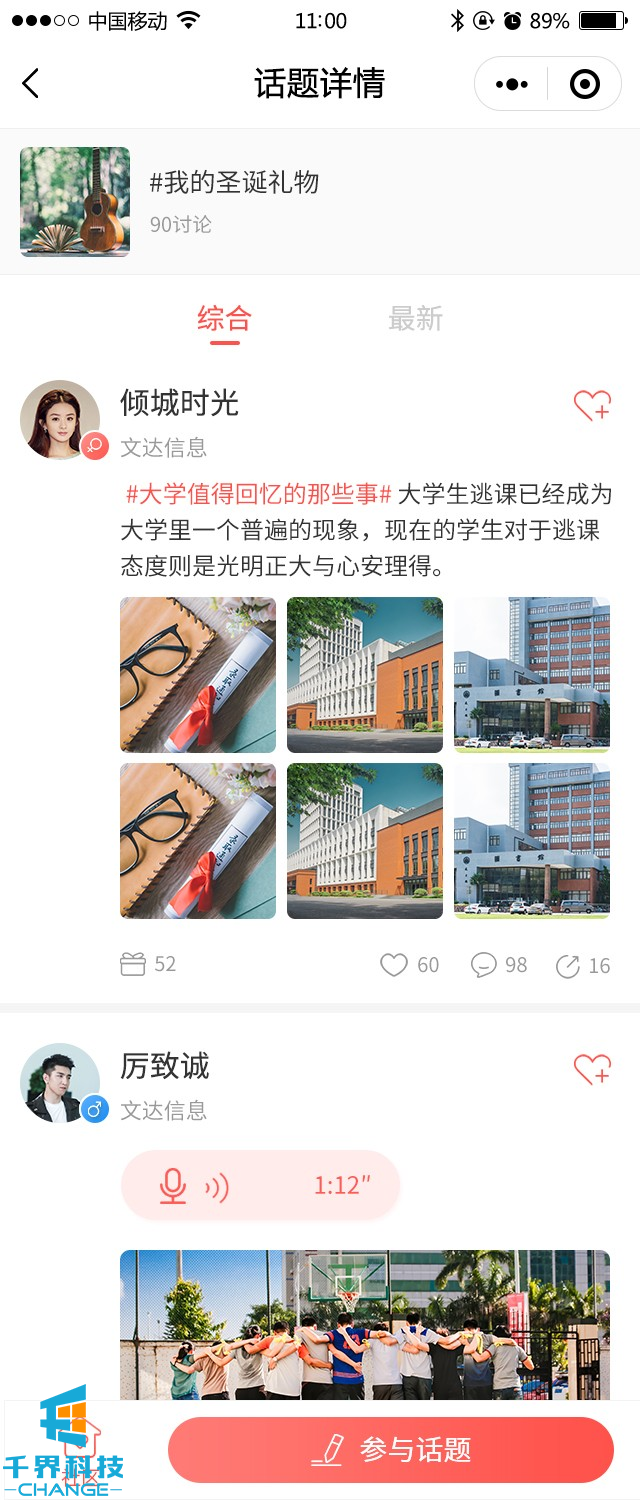
Task: Open the mini program more-options menu
Action: tap(512, 84)
